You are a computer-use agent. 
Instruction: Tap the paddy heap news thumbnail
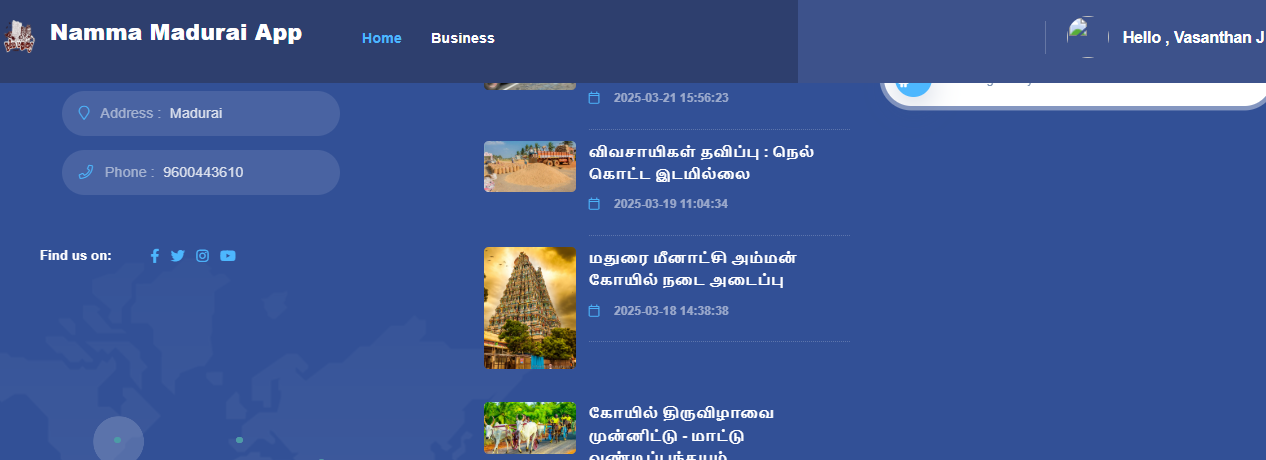tap(530, 166)
